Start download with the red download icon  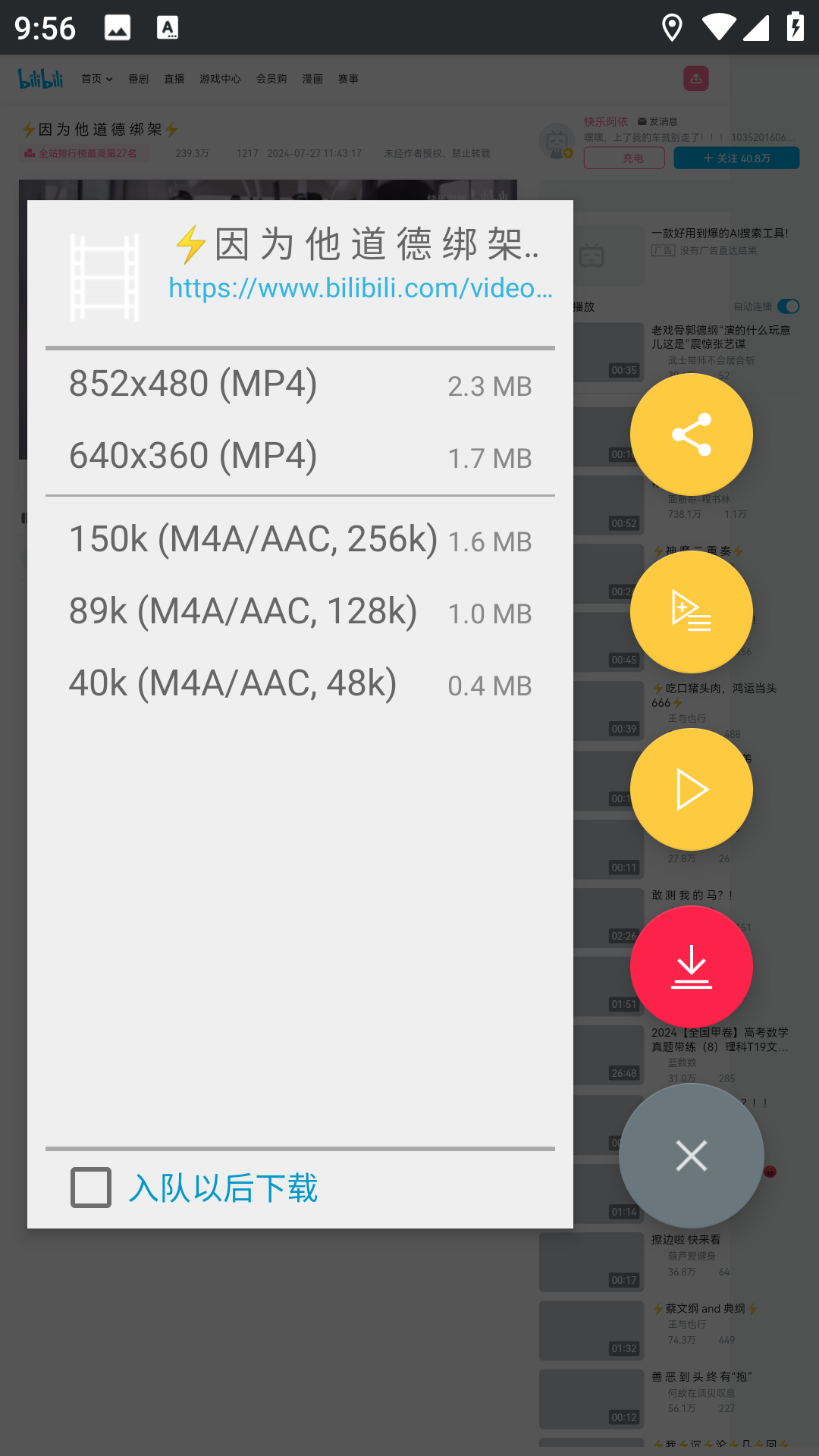tap(691, 965)
